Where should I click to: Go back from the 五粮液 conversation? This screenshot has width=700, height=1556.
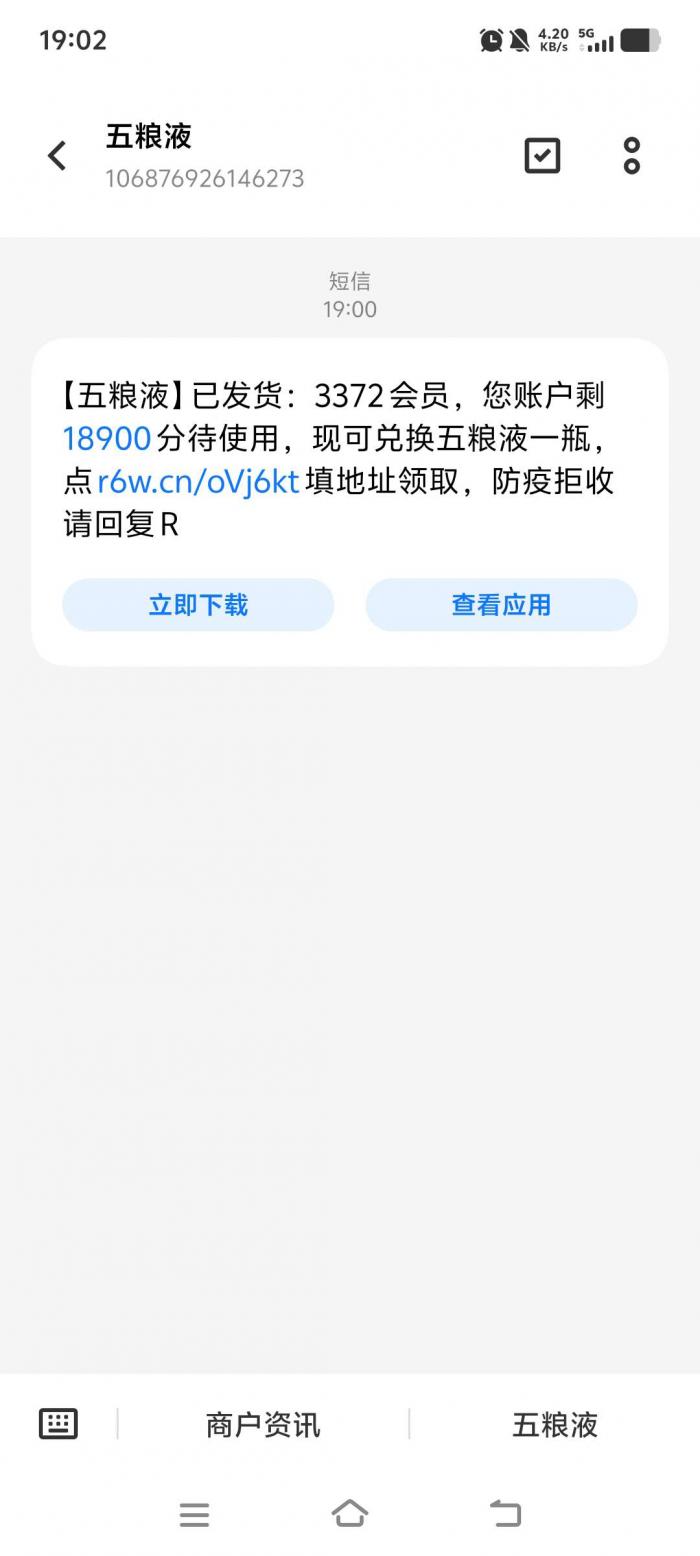pos(57,156)
